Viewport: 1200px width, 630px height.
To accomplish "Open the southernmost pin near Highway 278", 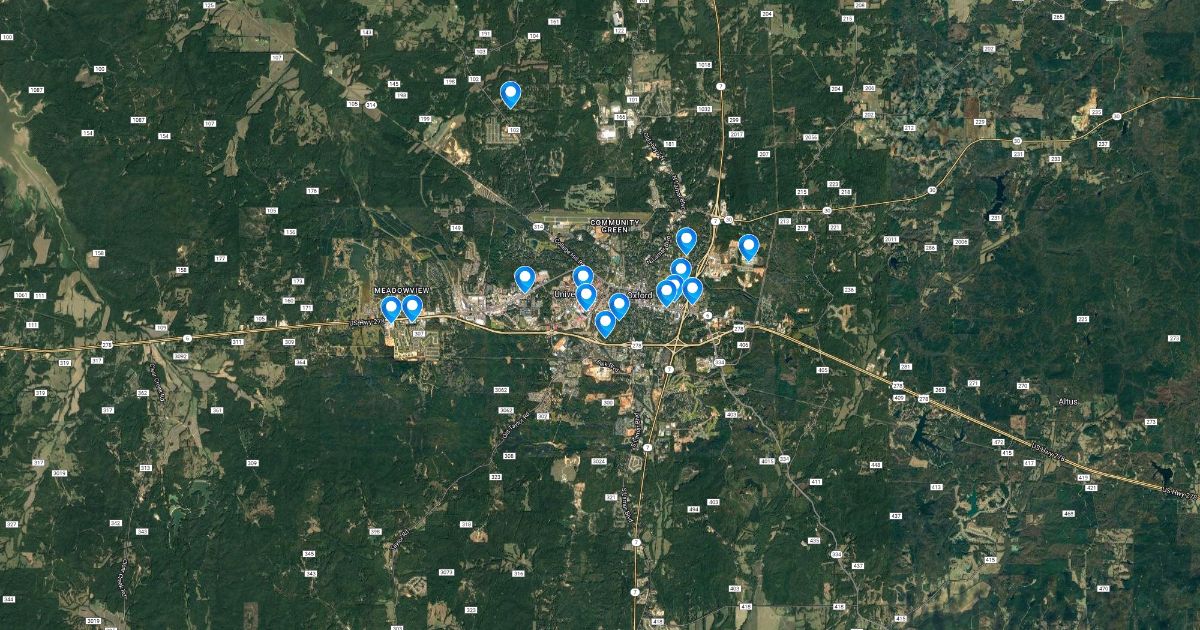I will 605,322.
